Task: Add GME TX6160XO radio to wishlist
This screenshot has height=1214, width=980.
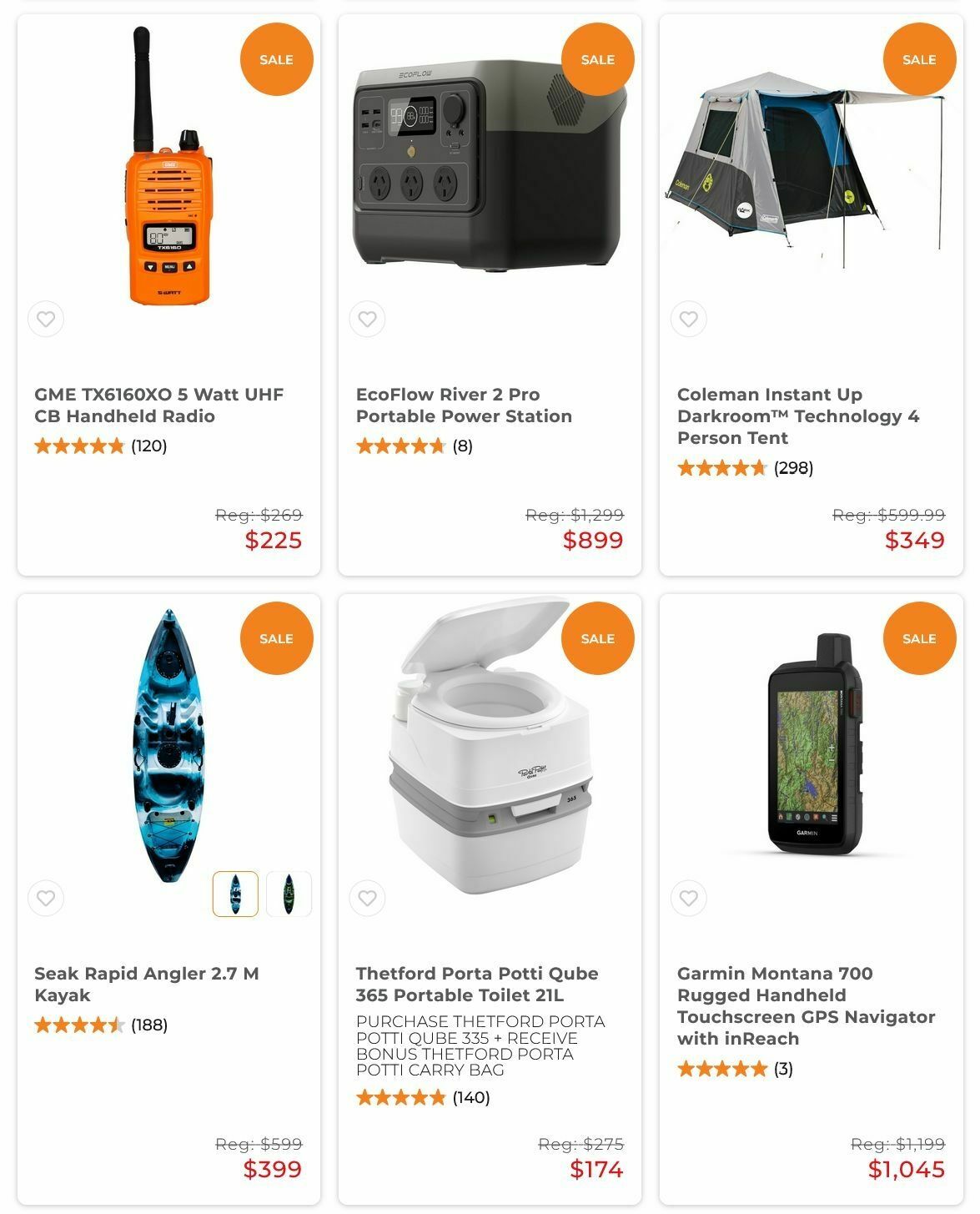Action: point(46,319)
